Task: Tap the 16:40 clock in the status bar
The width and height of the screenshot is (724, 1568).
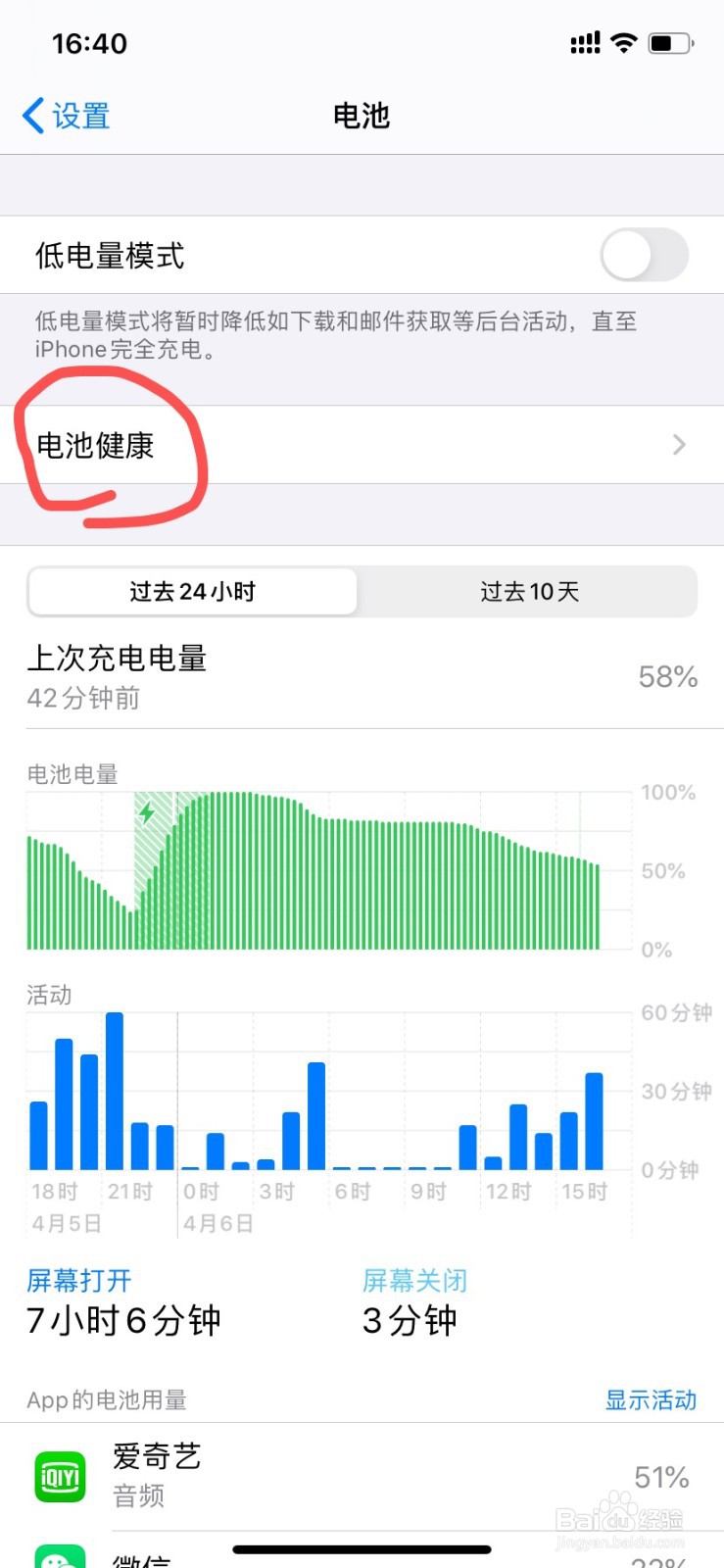Action: [91, 42]
